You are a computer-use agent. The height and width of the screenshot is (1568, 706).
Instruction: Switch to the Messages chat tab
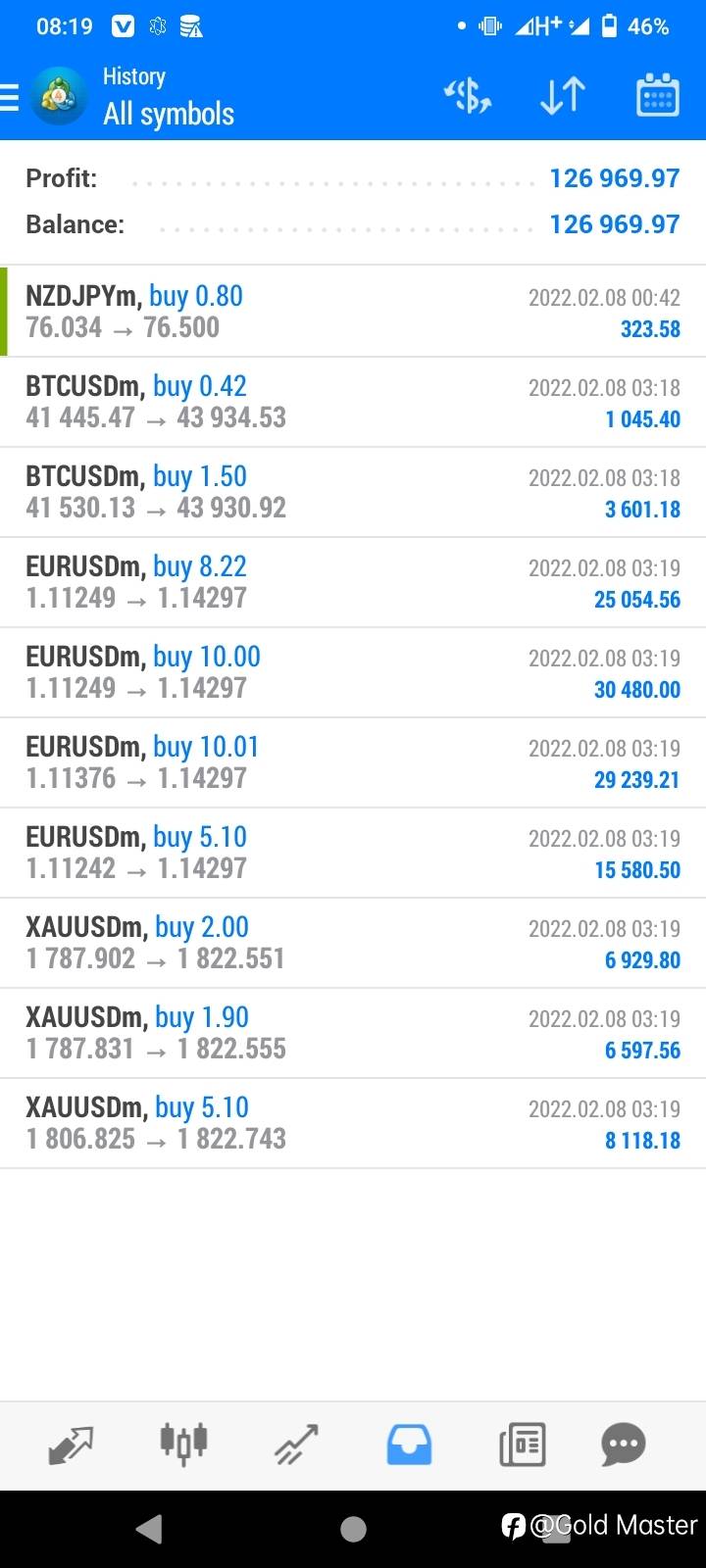coord(624,1445)
